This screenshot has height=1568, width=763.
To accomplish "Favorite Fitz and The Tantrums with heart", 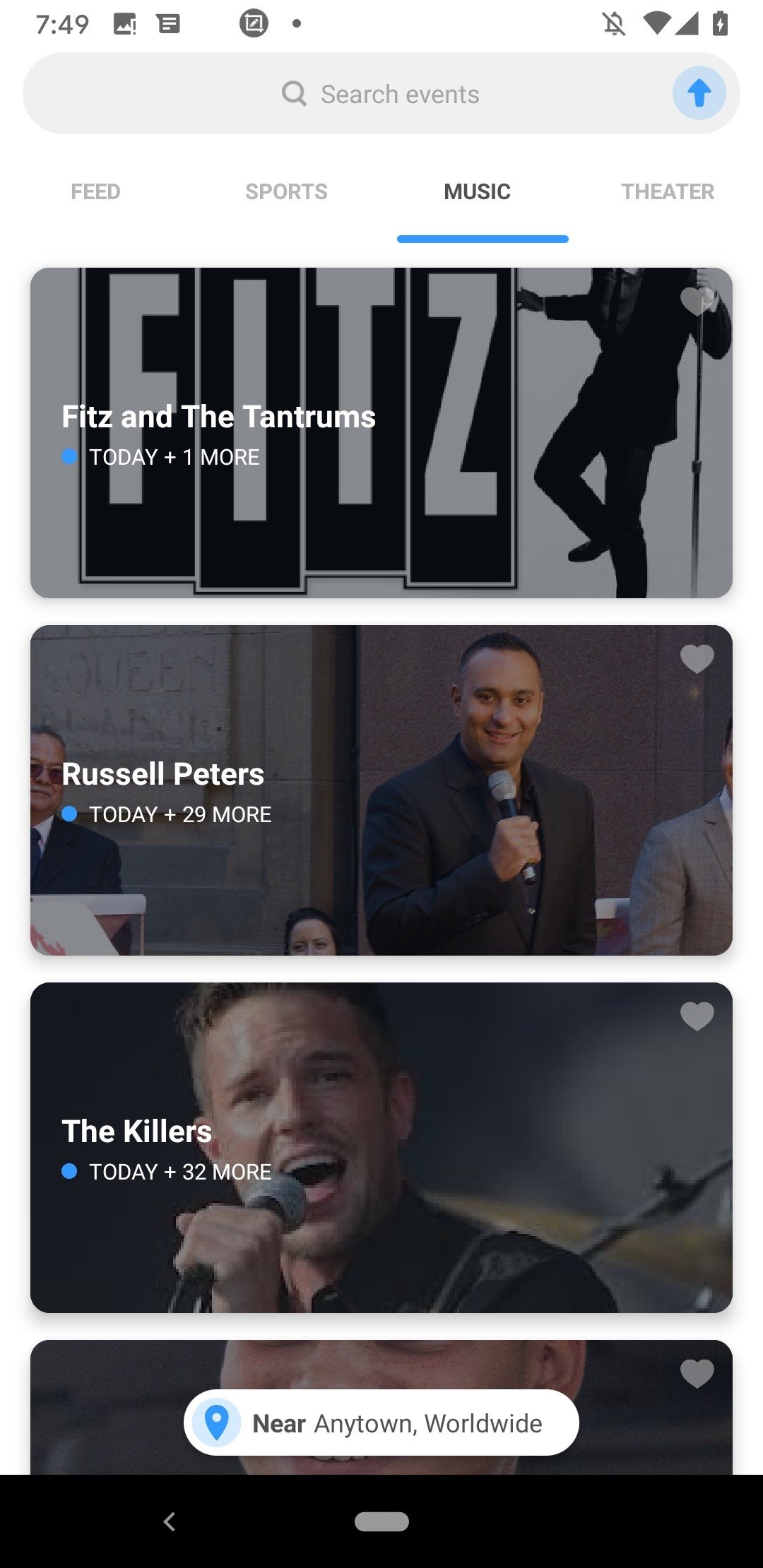I will [697, 302].
